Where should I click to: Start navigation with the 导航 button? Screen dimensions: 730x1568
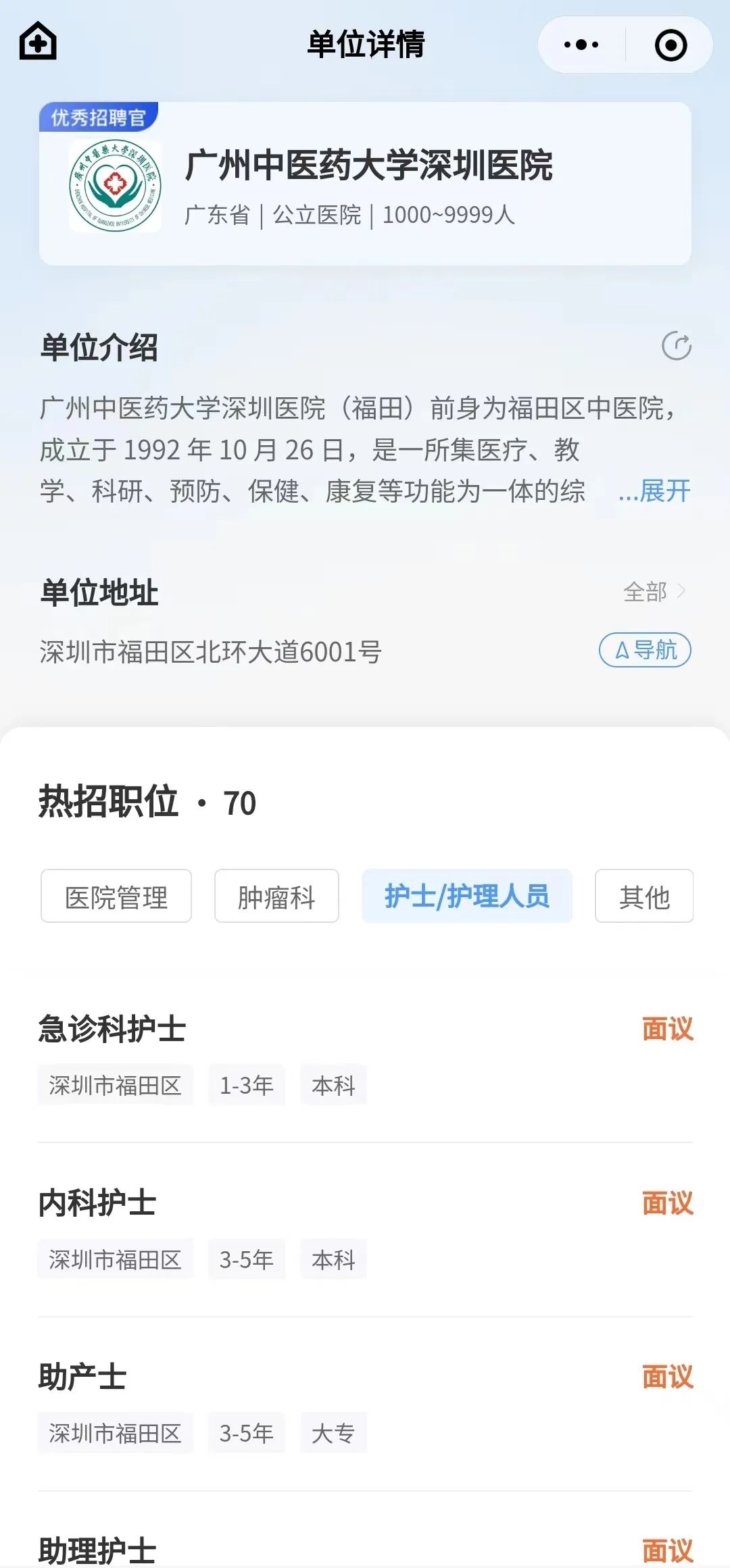645,650
